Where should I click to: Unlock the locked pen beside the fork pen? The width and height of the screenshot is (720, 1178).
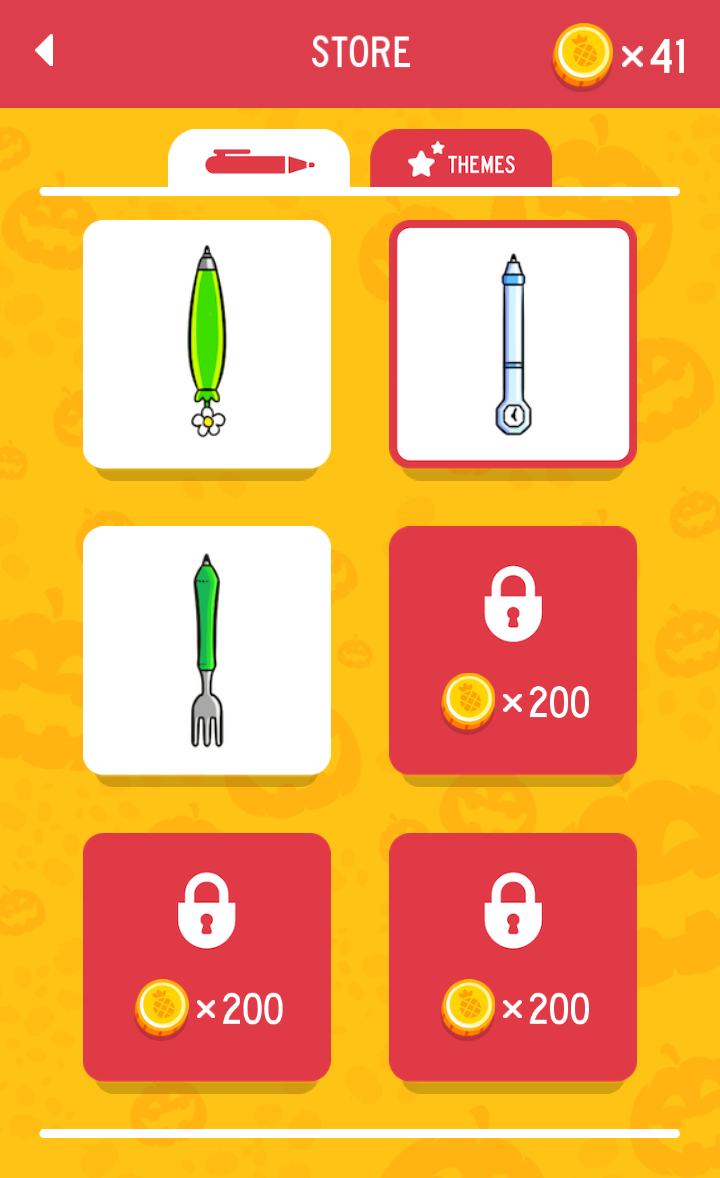tap(512, 650)
